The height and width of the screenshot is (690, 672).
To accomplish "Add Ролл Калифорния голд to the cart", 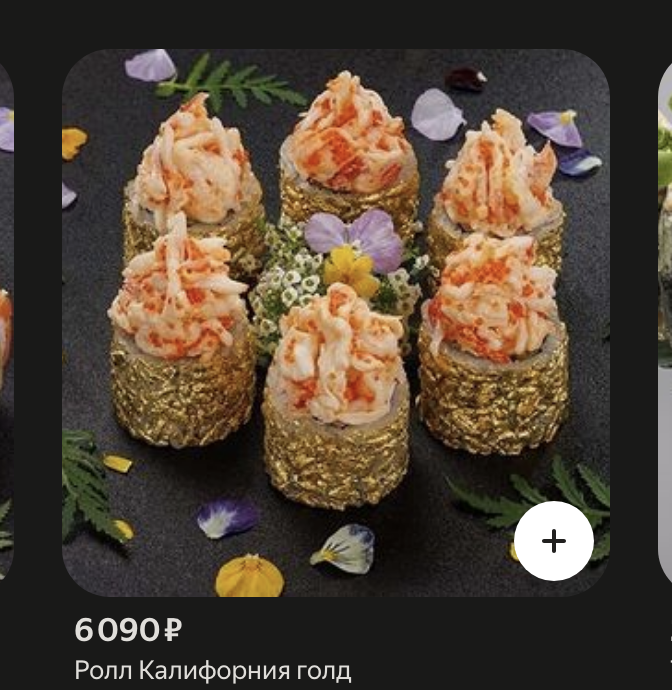I will point(553,541).
